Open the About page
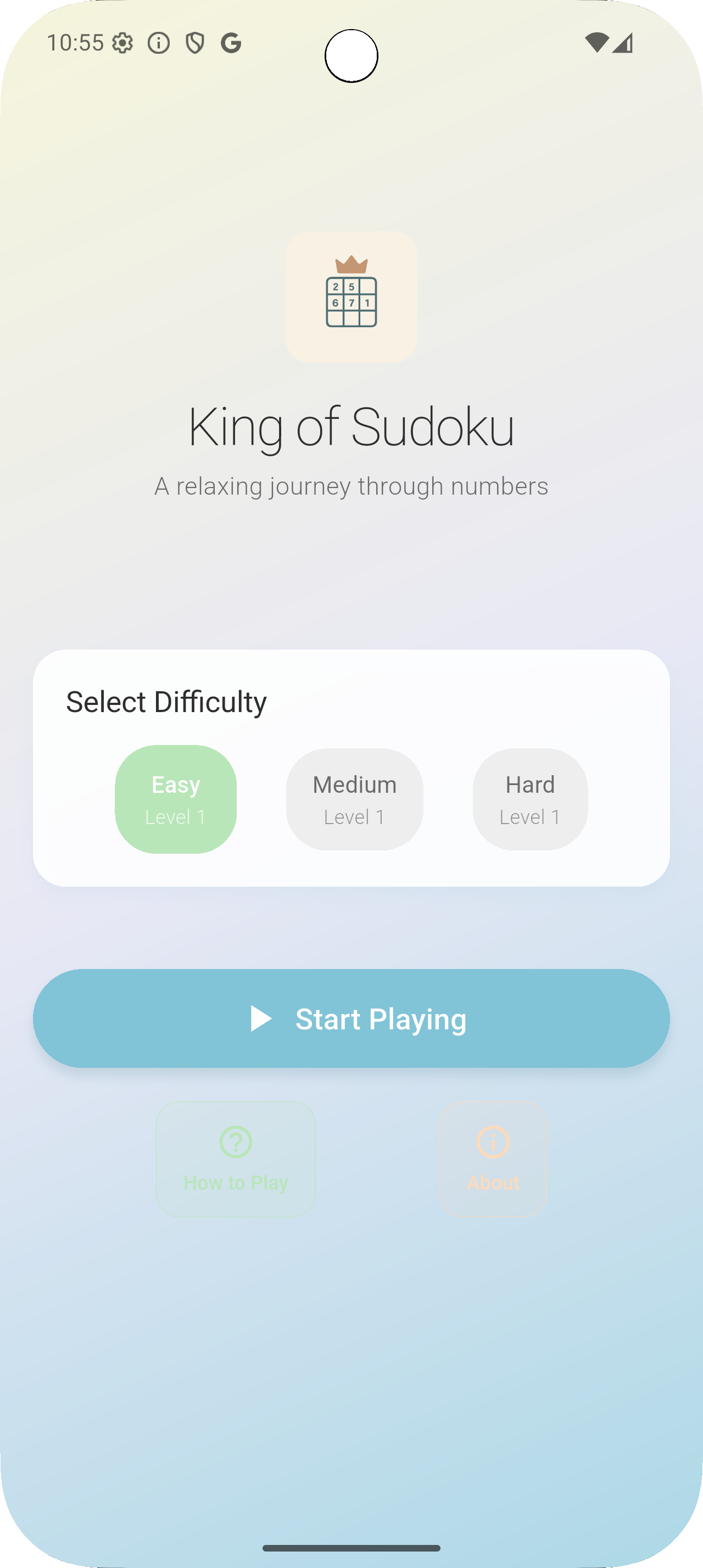The height and width of the screenshot is (1568, 703). pos(493,1158)
